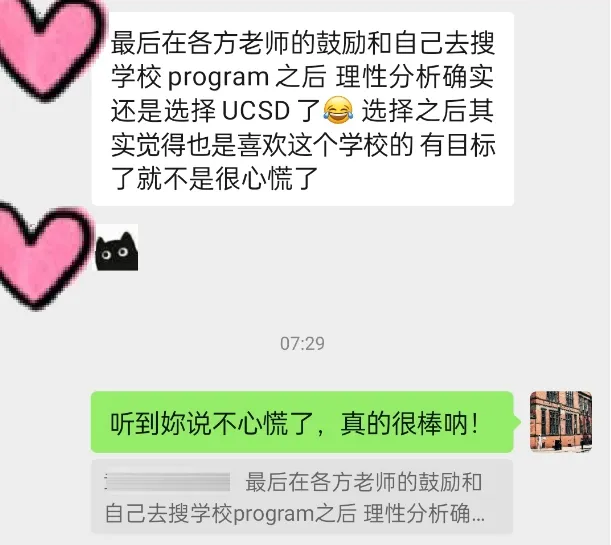Open the building photo avatar profile

point(562,421)
